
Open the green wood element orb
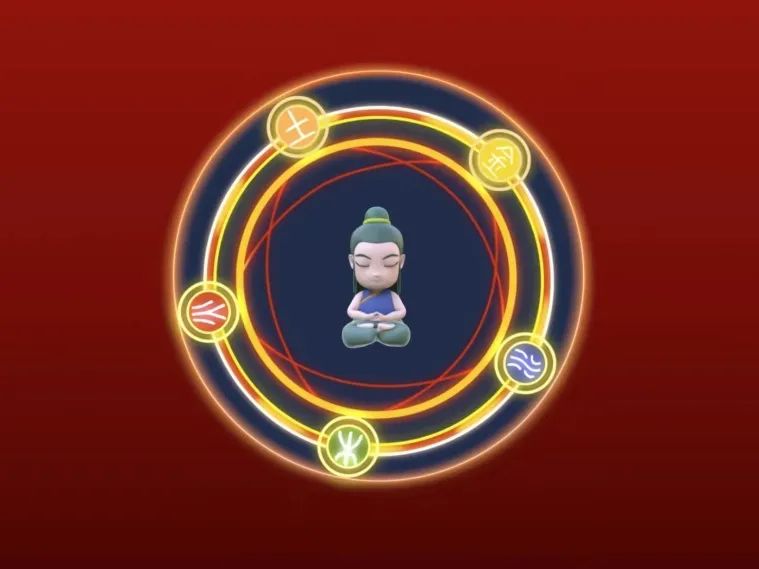point(347,446)
